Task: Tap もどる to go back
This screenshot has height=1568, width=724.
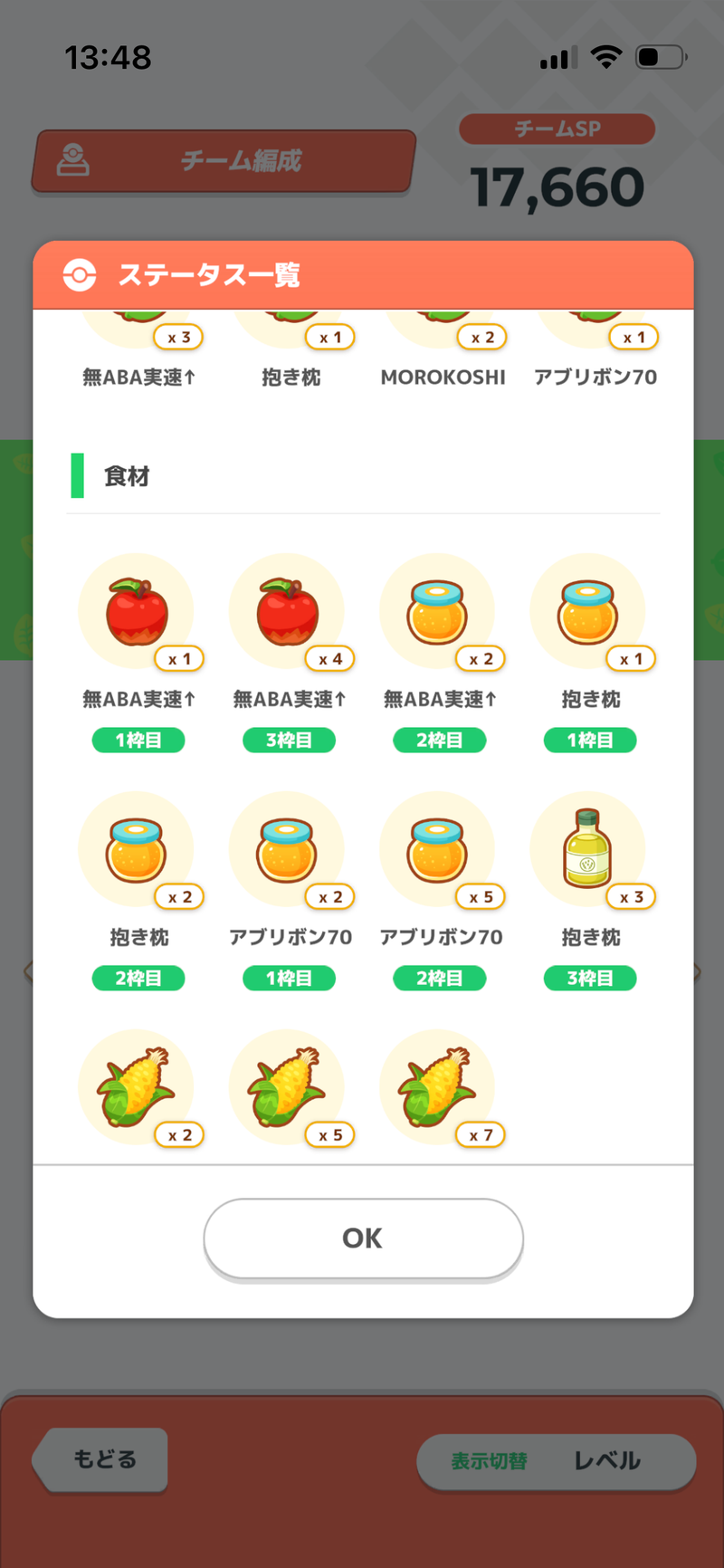Action: click(x=100, y=1458)
